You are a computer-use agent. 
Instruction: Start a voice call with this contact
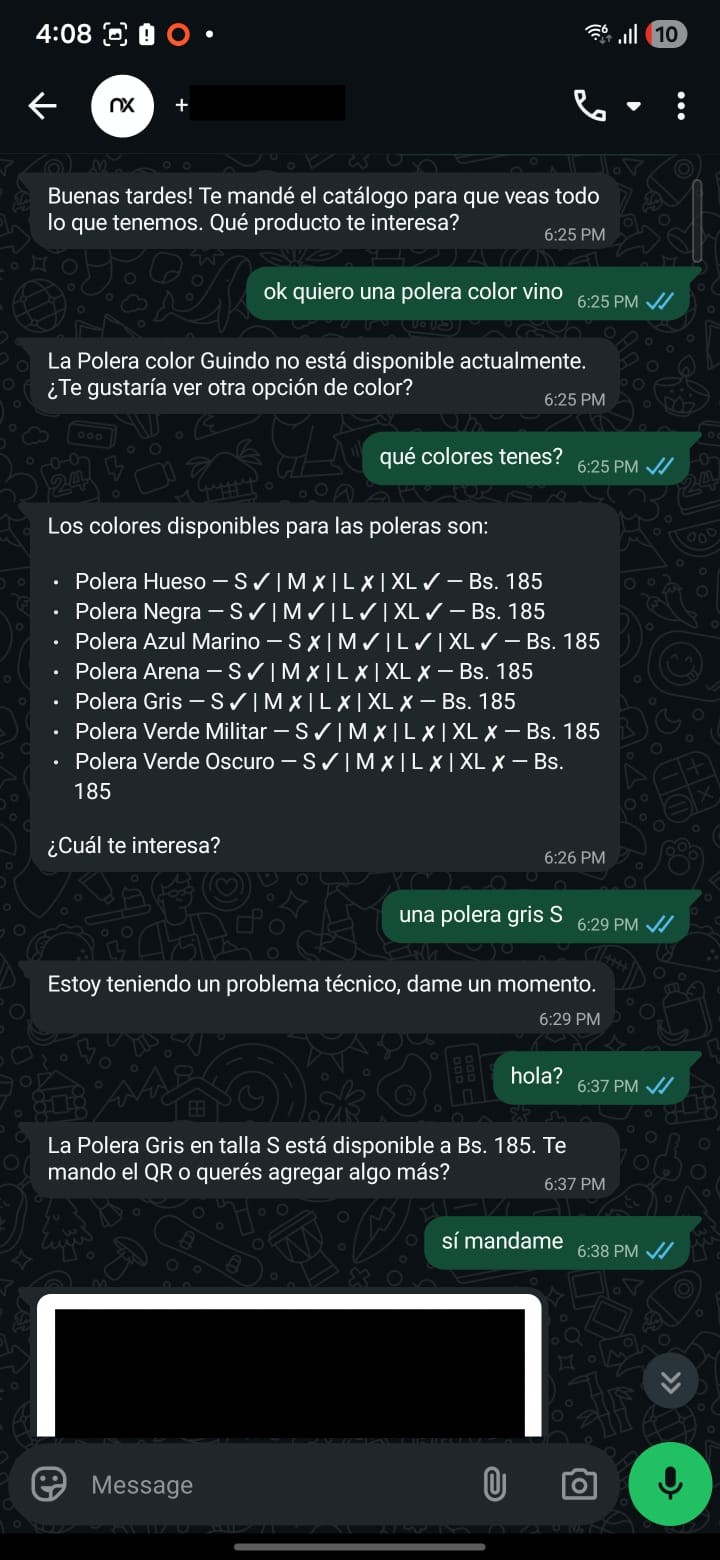coord(589,105)
